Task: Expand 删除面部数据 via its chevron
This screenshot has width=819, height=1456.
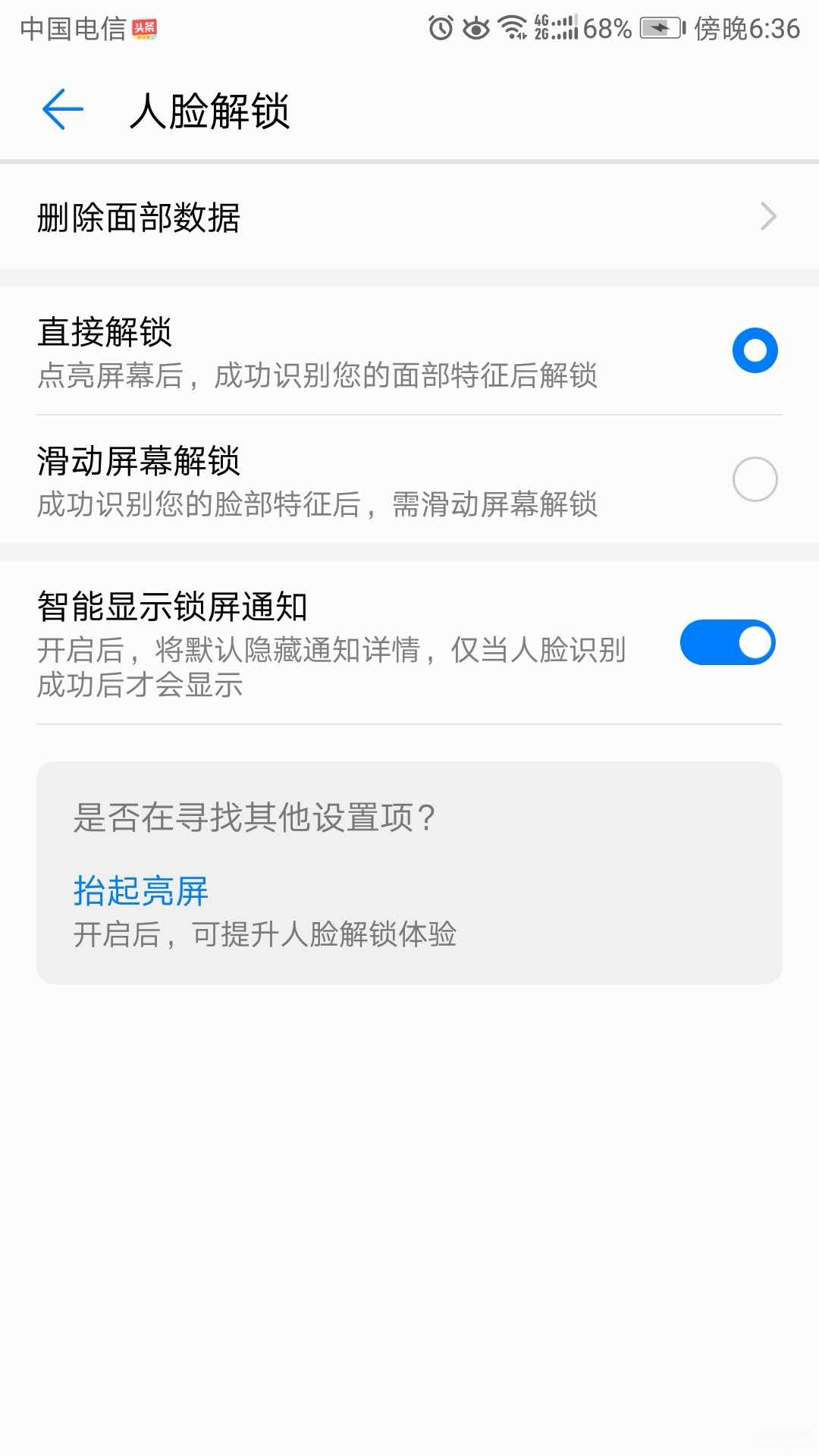Action: 767,217
